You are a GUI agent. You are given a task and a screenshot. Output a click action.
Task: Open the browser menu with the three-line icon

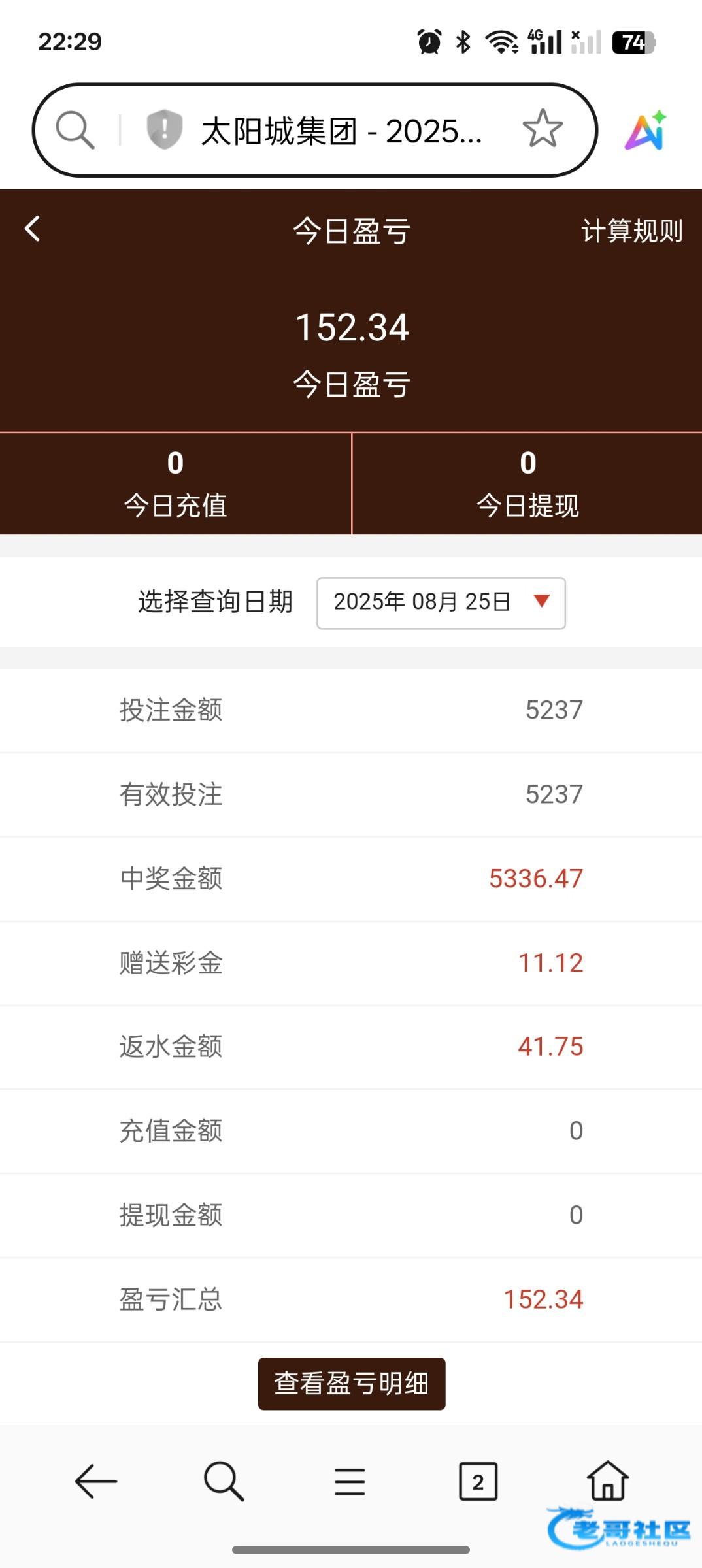pos(350,1481)
